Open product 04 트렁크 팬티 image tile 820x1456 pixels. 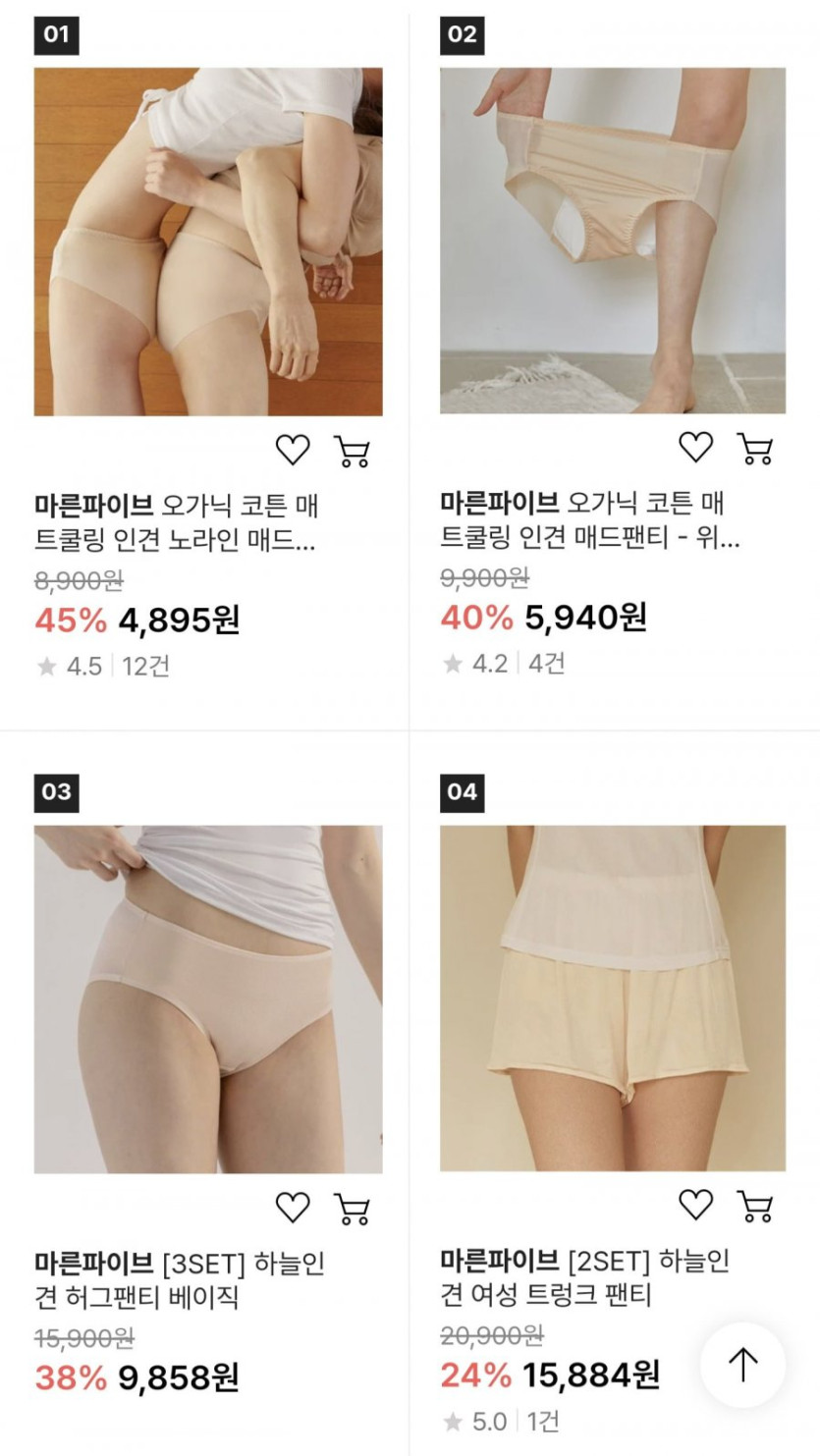[613, 998]
